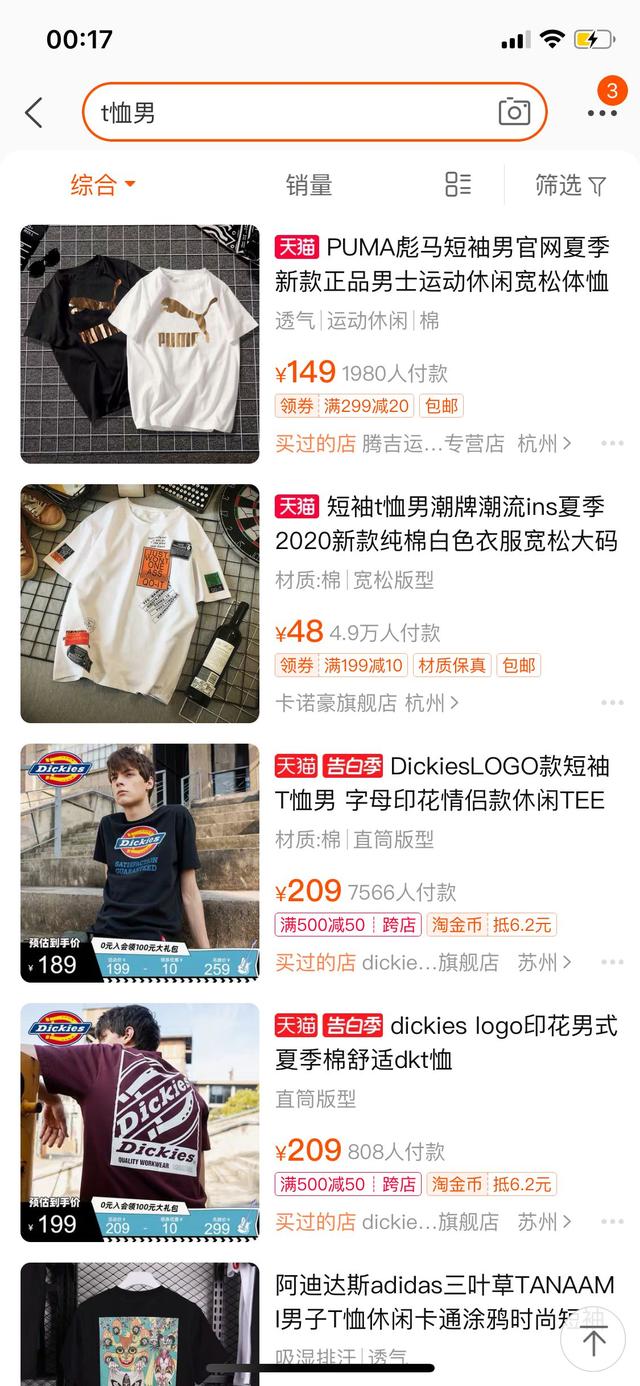View the 短袖t恤男潮牌 white tee product
The height and width of the screenshot is (1386, 640).
coord(446,525)
